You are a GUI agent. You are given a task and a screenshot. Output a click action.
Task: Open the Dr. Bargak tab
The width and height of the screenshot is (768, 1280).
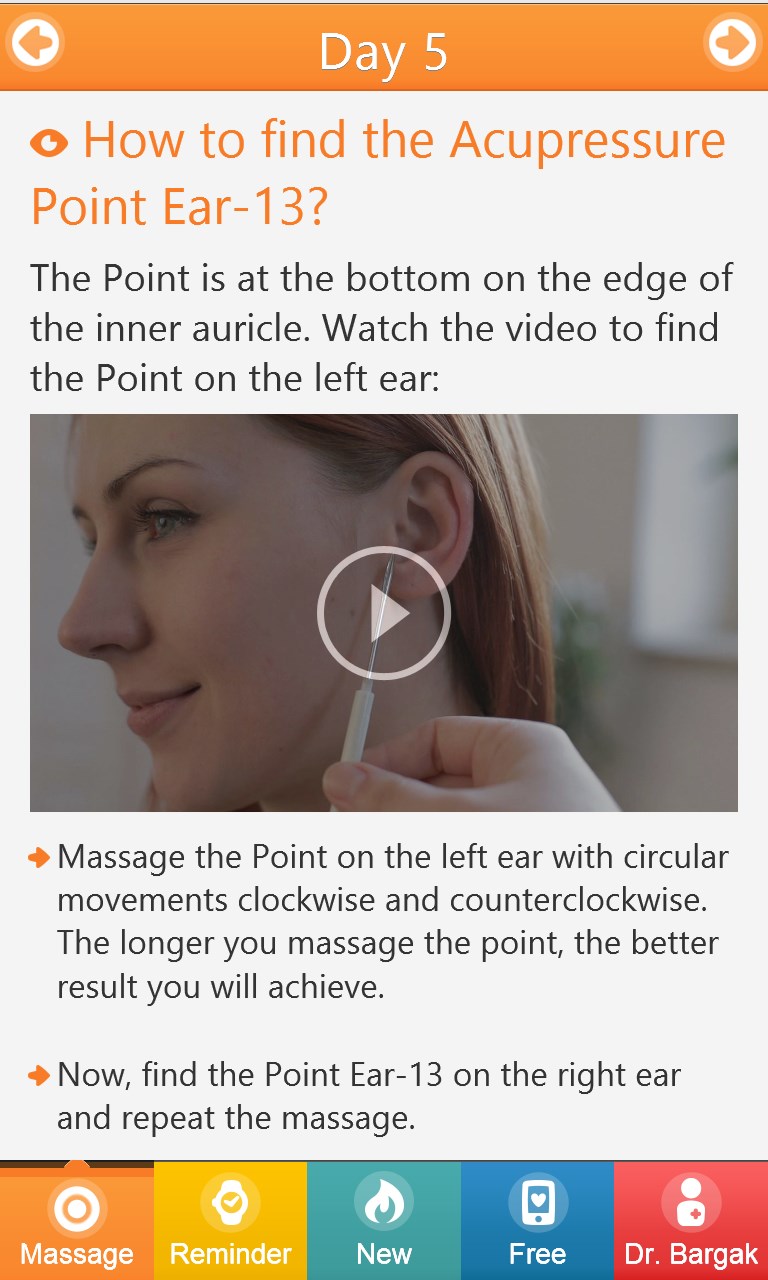click(x=691, y=1222)
